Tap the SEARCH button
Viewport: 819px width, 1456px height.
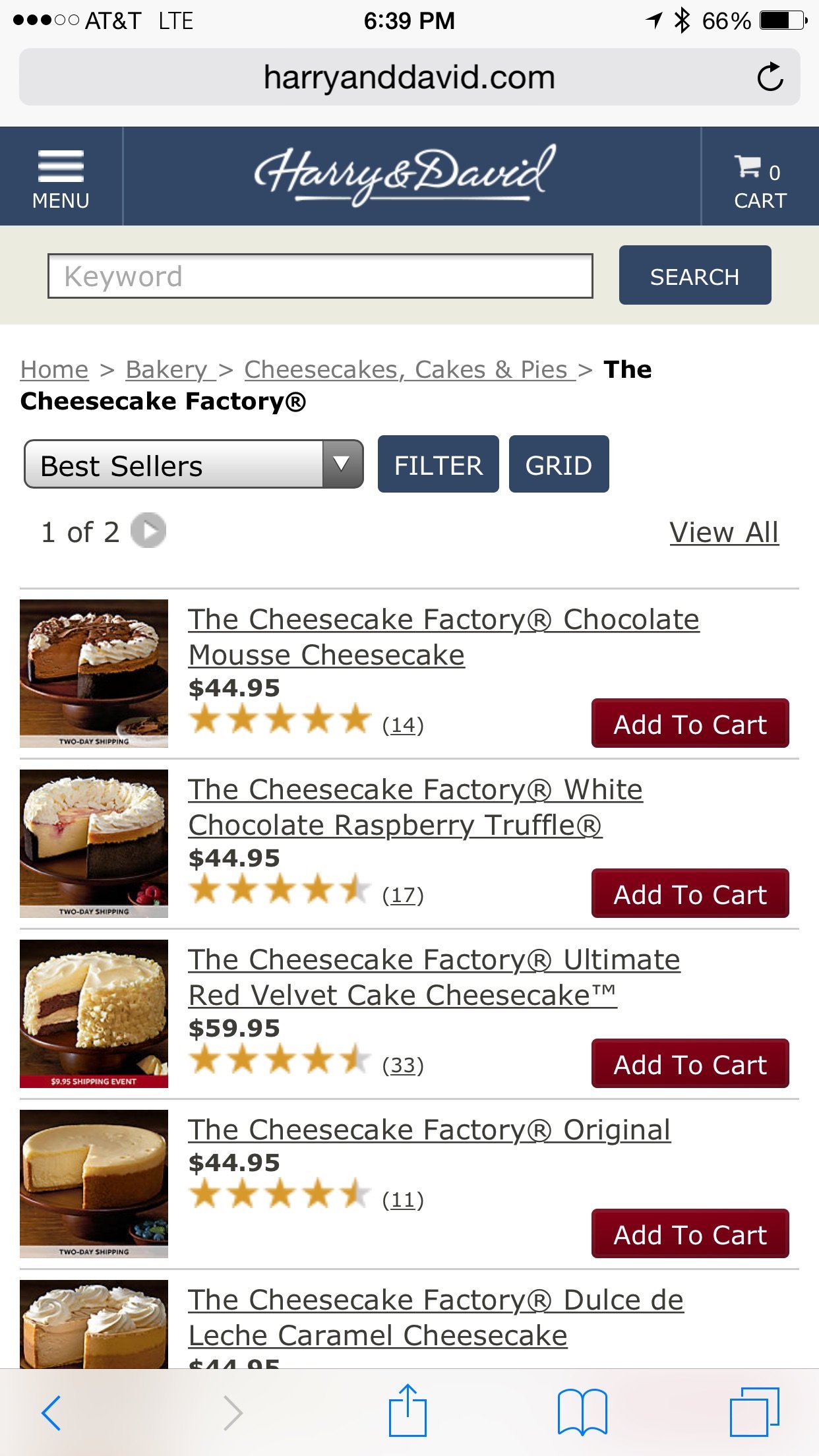tap(694, 276)
